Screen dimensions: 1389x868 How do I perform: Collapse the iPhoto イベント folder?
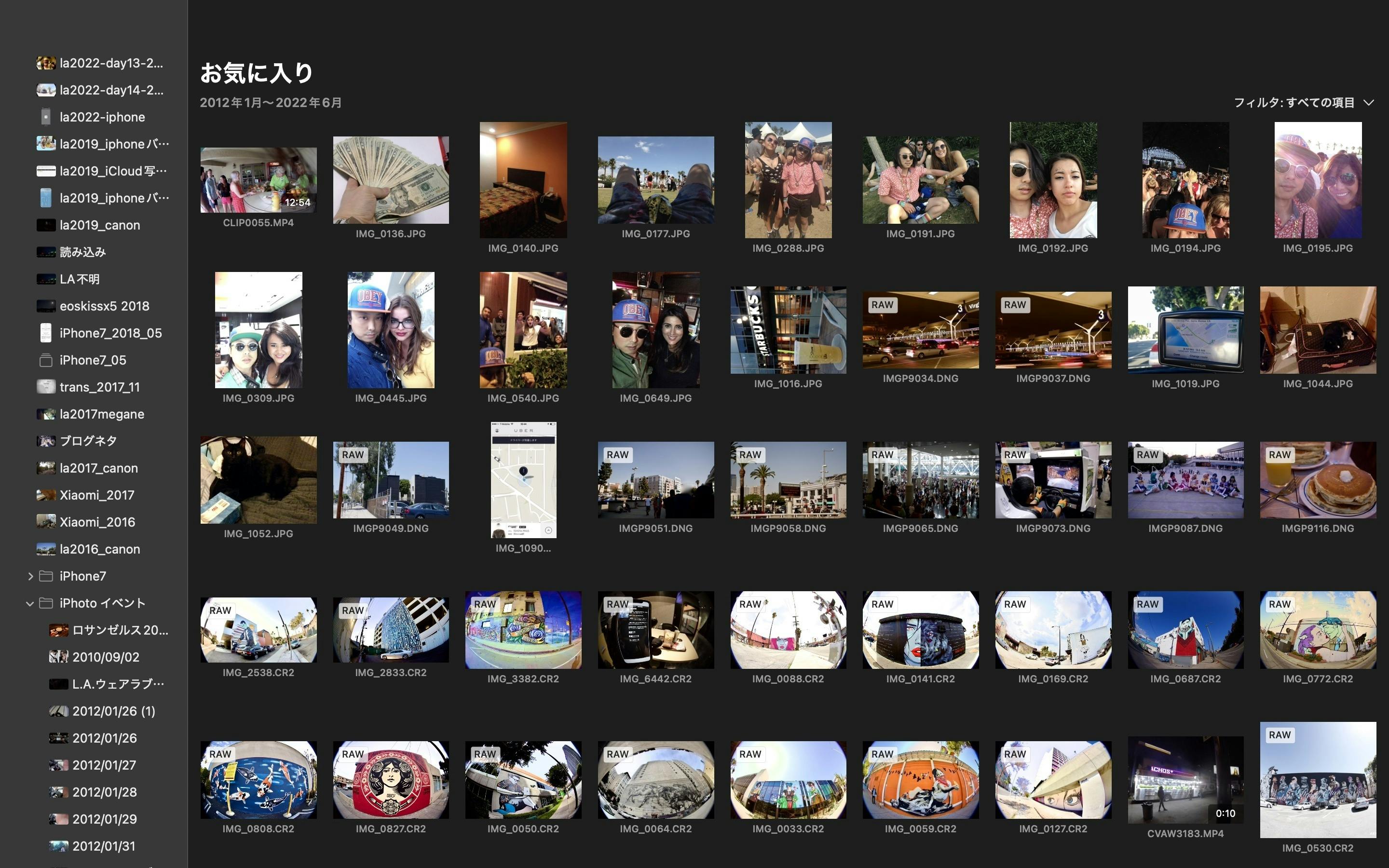click(x=30, y=603)
